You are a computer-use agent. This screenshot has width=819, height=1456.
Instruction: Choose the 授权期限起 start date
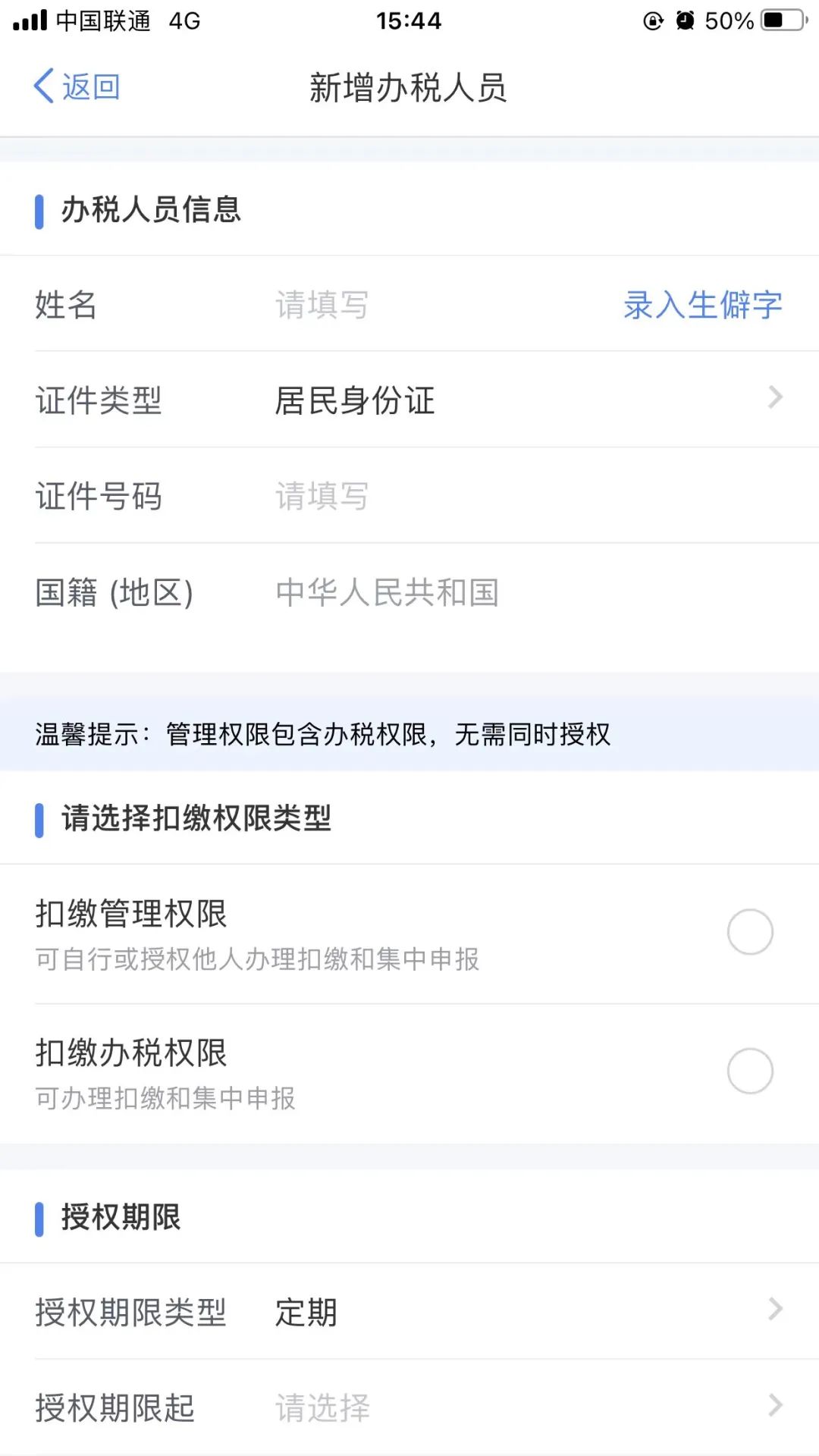click(409, 1407)
